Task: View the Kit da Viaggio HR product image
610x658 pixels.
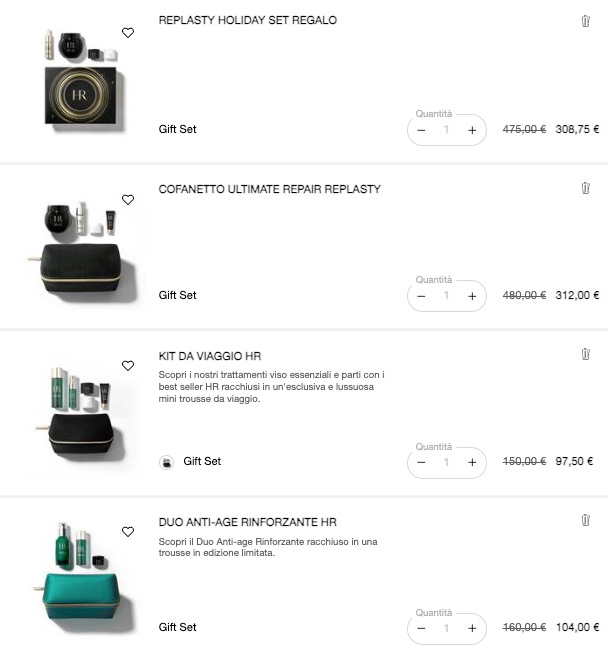Action: 80,416
